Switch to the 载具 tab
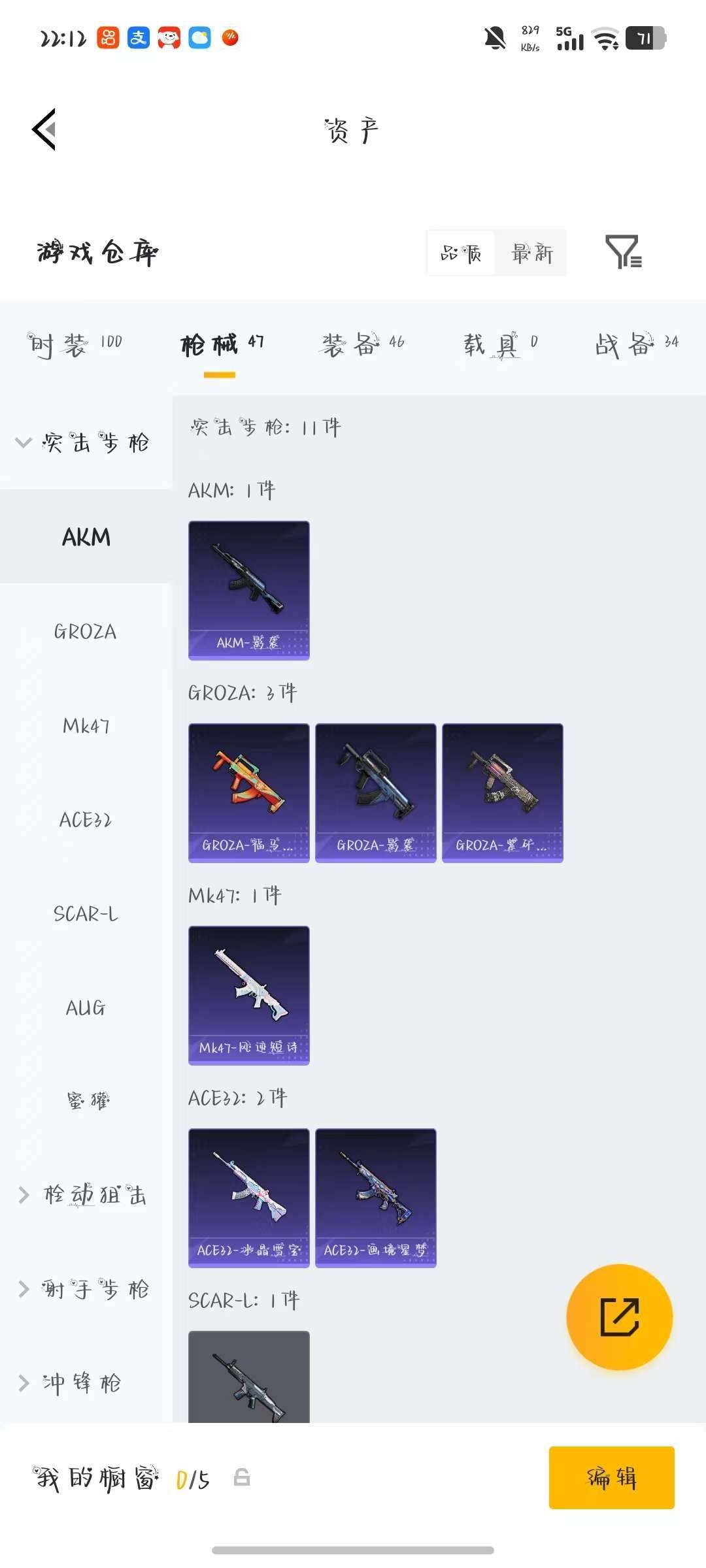The width and height of the screenshot is (706, 1568). click(x=501, y=344)
